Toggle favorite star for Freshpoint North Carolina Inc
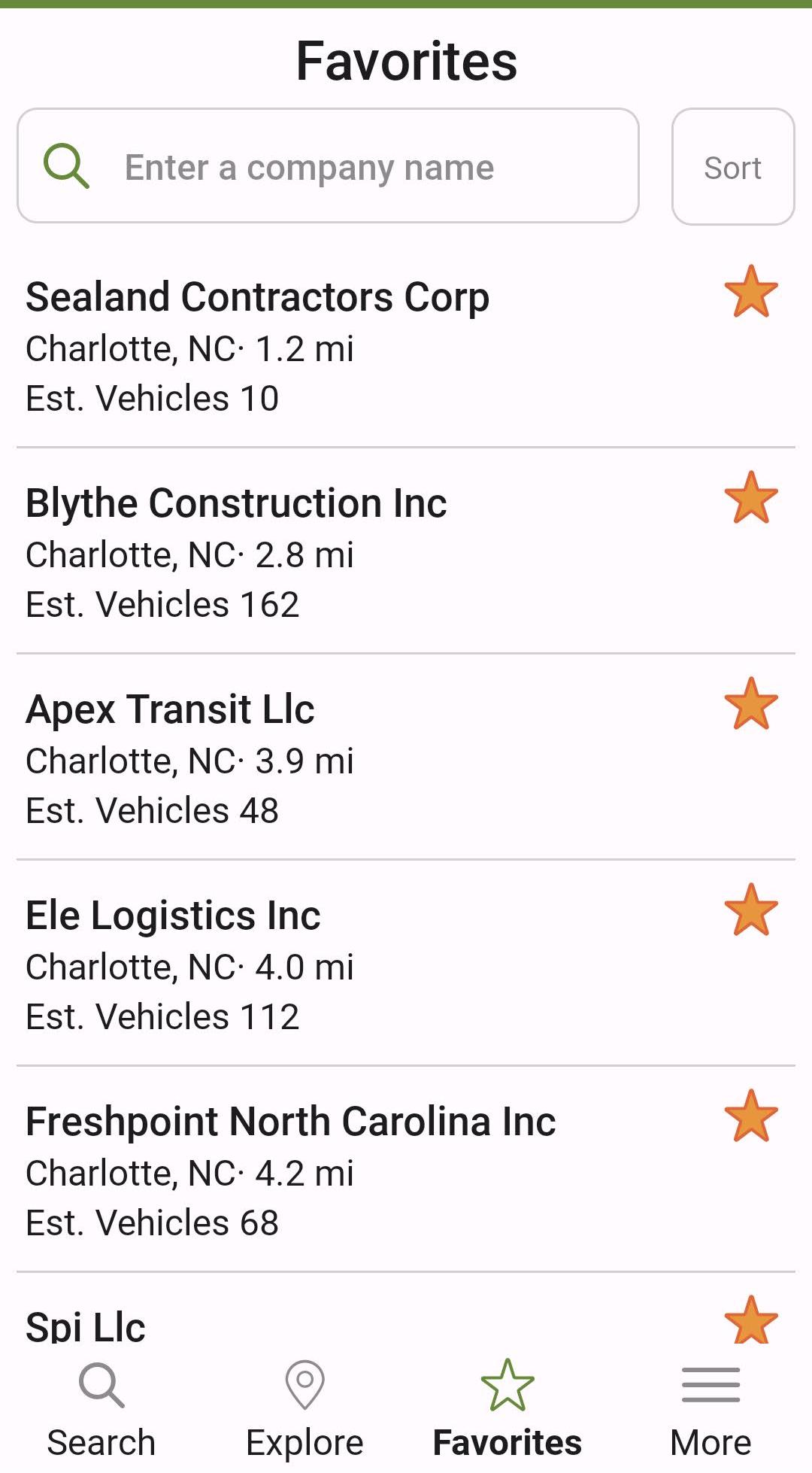812x1473 pixels. (751, 1116)
